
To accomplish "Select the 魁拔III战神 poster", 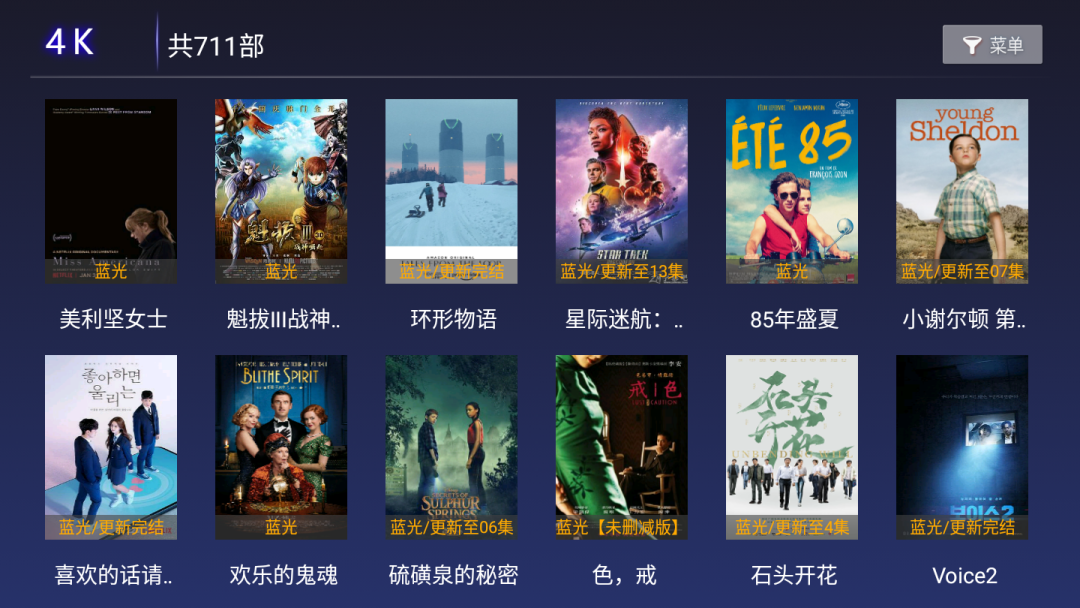I will coord(281,191).
